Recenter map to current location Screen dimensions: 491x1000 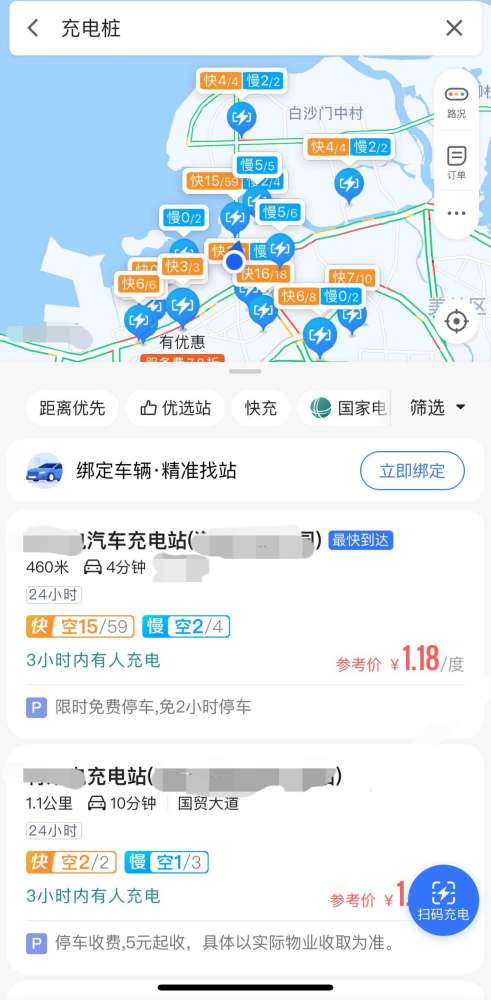point(457,321)
